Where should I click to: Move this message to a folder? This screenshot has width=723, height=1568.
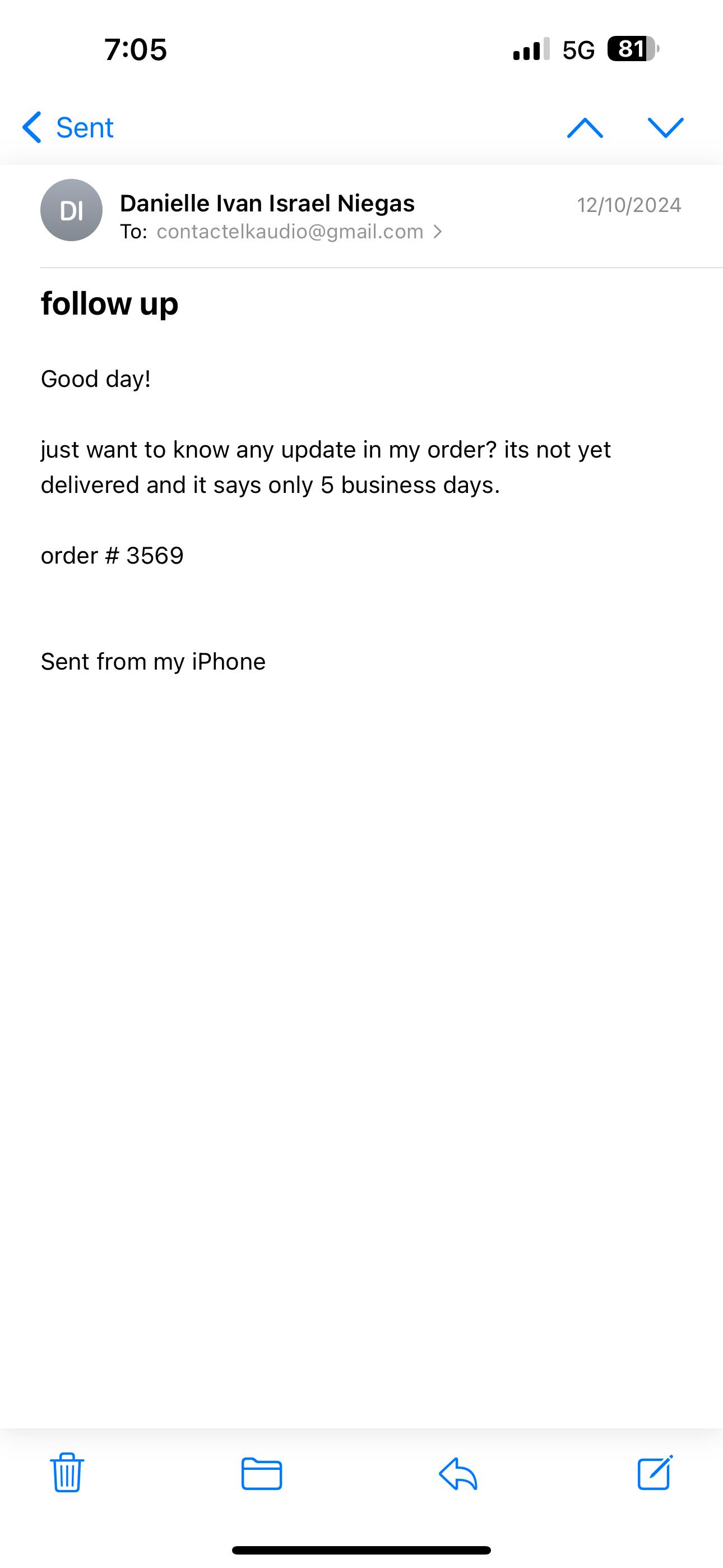pos(262,1474)
